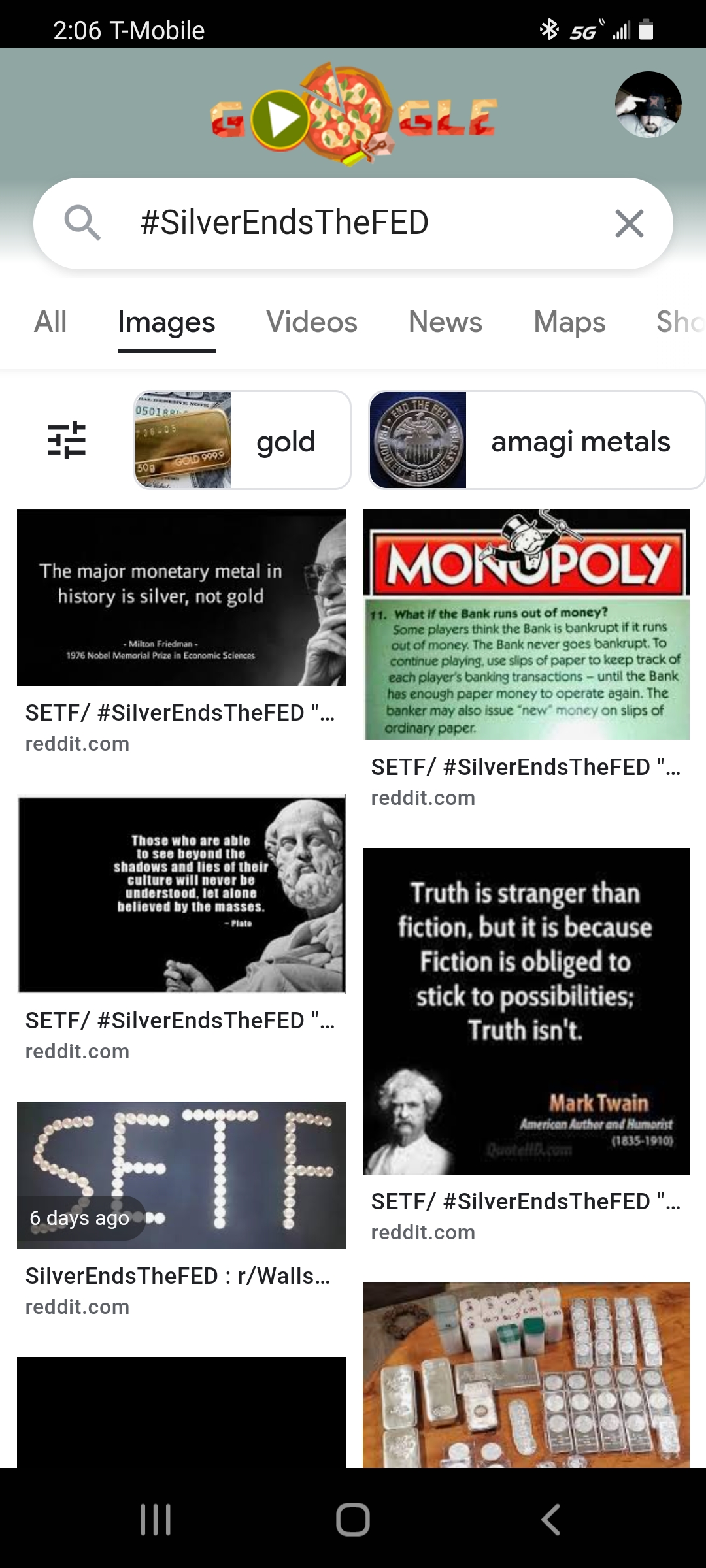Switch to the Maps tab
Screen dimensions: 706x1568
569,322
